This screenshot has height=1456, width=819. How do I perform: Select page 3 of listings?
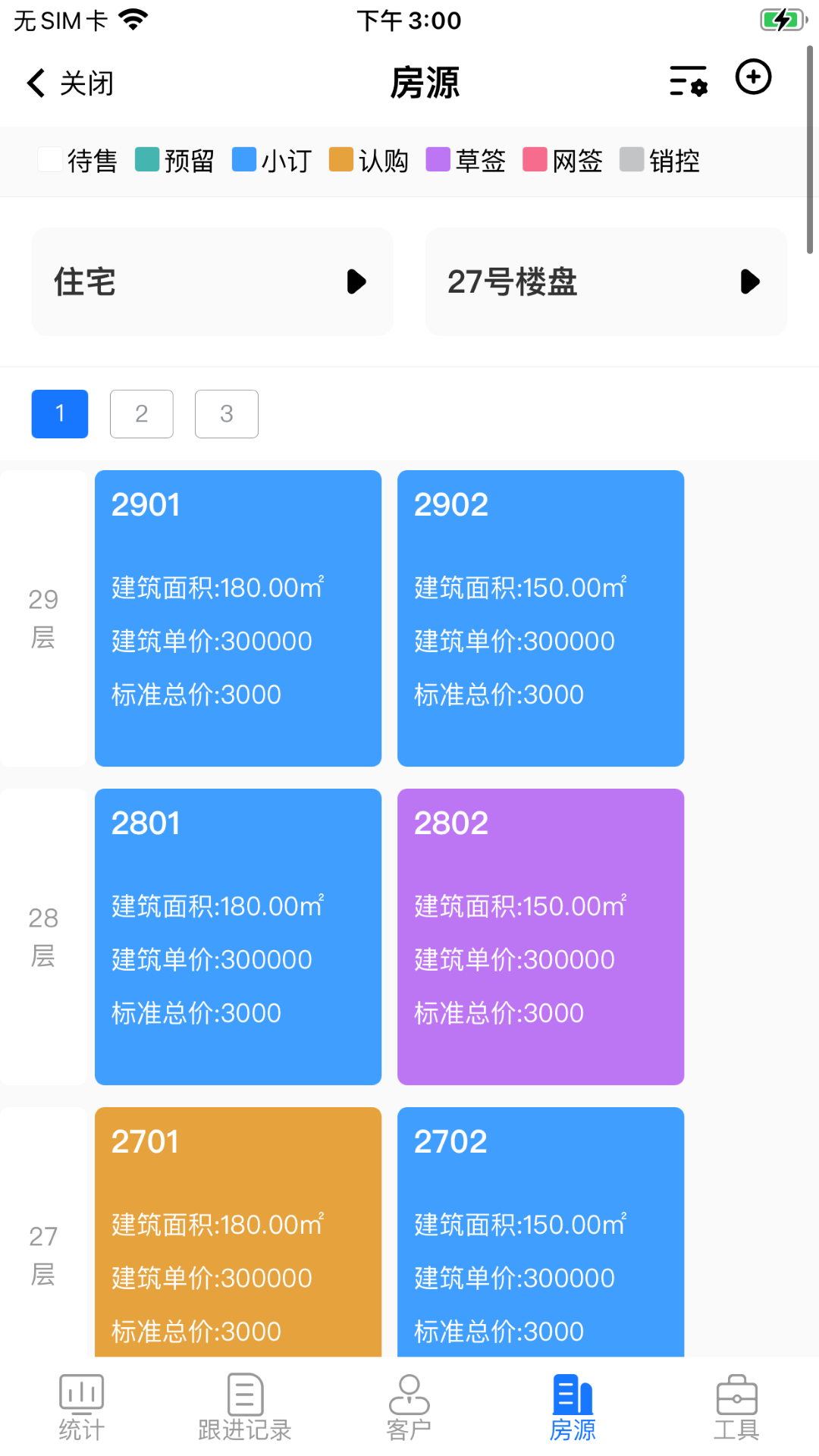pyautogui.click(x=226, y=413)
